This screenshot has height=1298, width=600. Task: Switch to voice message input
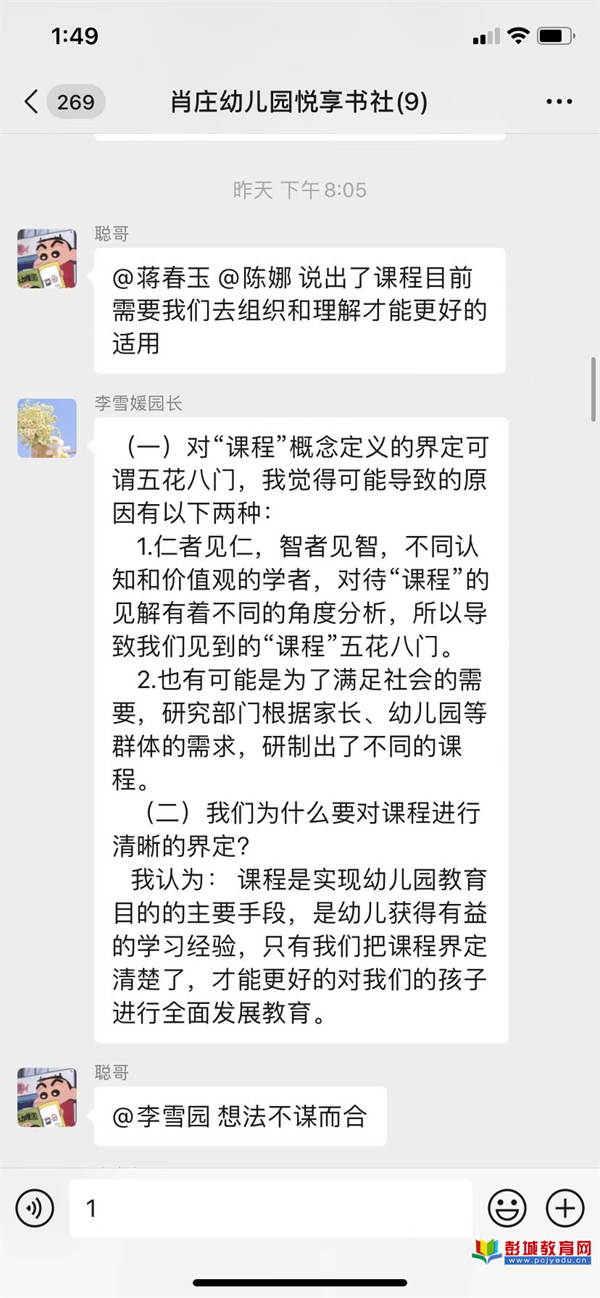35,1208
